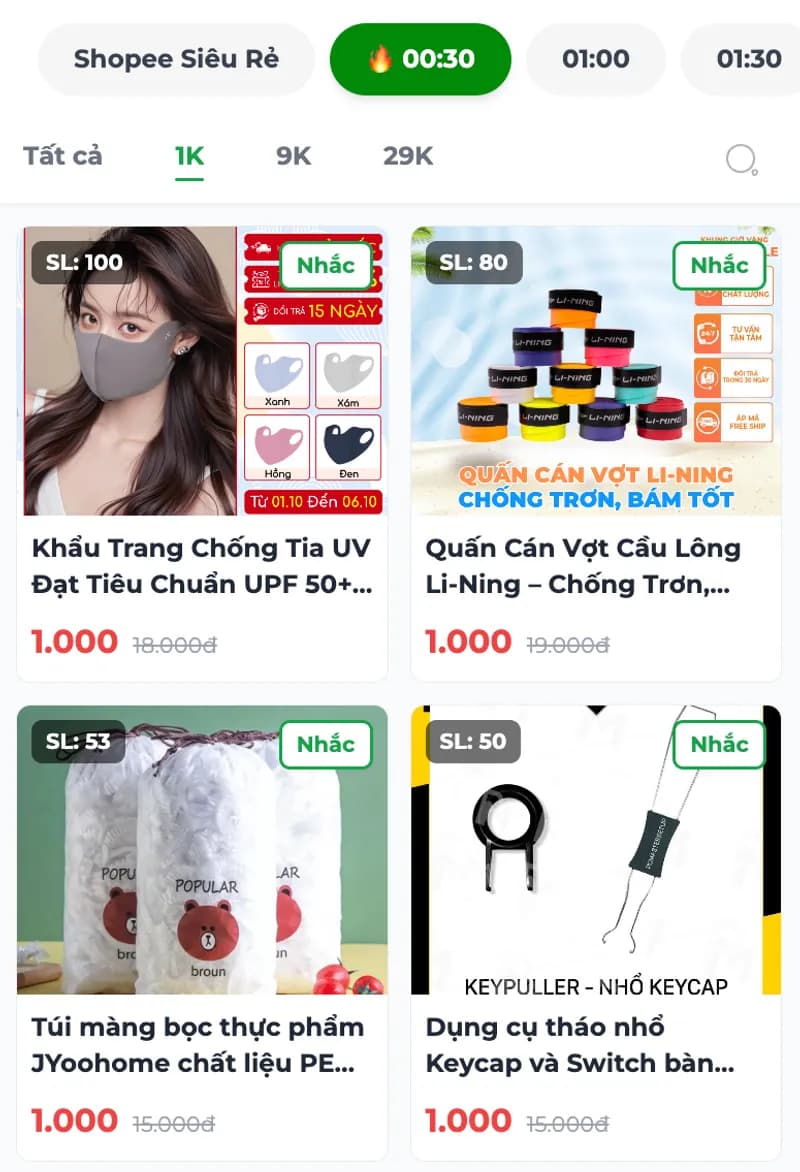
Task: Select the Shopee Siêu Rẻ chip
Action: 176,59
